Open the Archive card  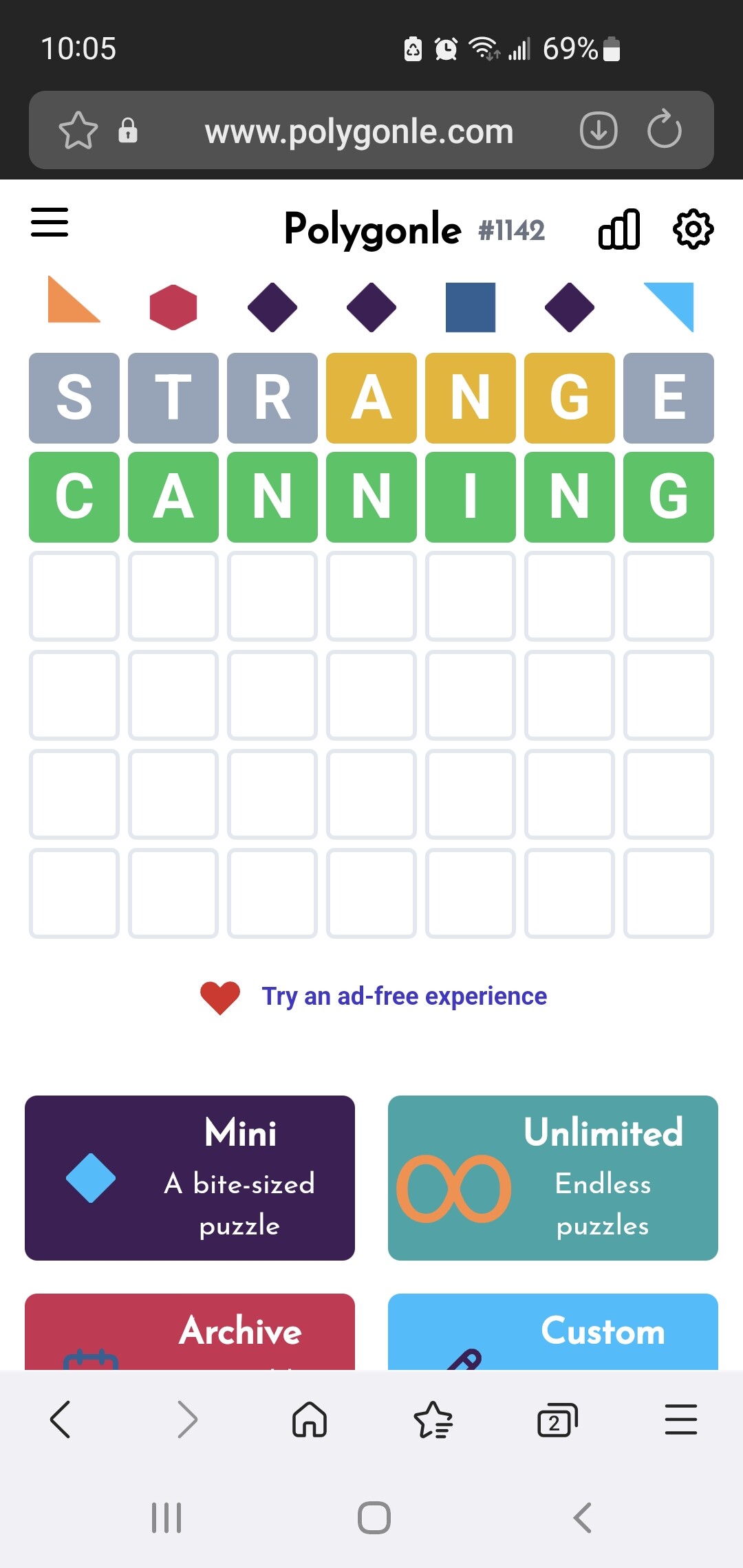coord(190,1331)
